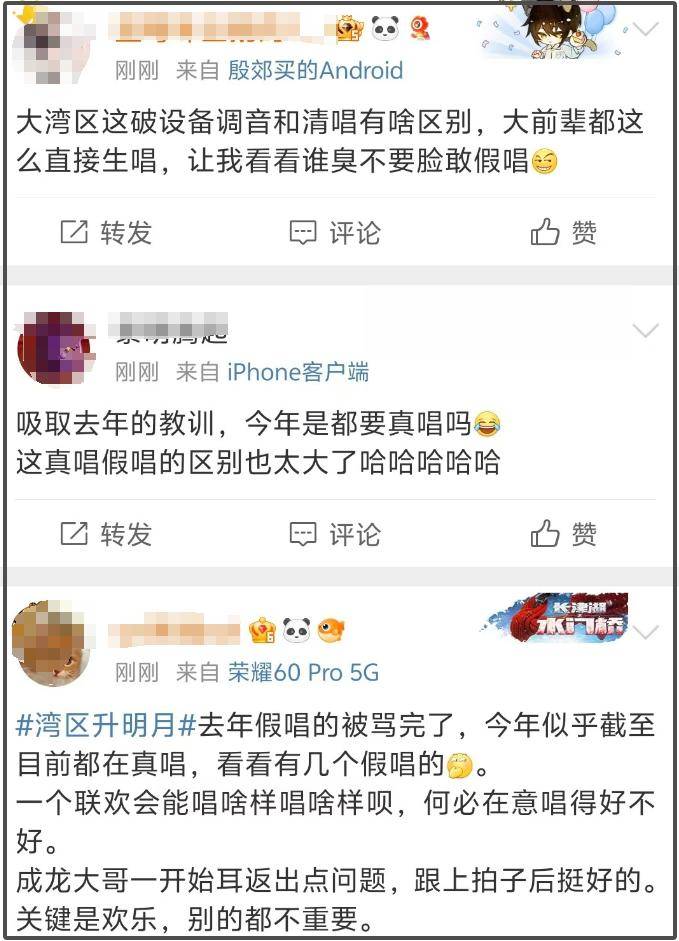Repost the 大湾区这破设备 post
Viewport: 679px width, 941px height.
click(x=106, y=233)
